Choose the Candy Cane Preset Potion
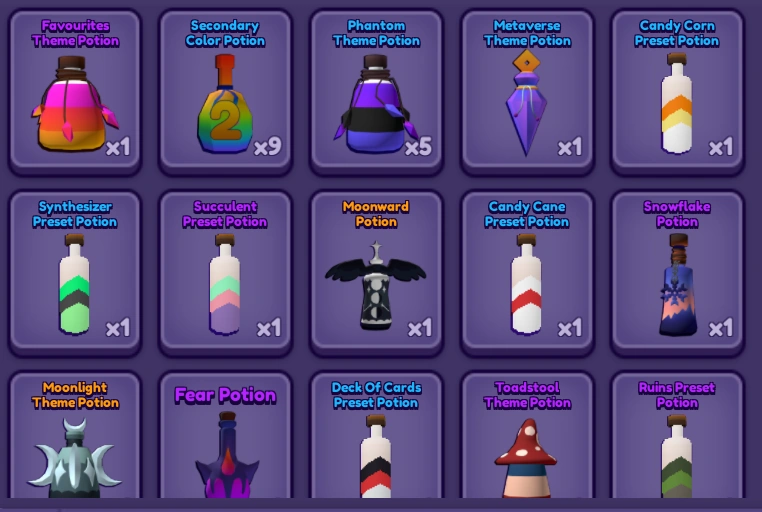This screenshot has height=512, width=762. pyautogui.click(x=527, y=272)
